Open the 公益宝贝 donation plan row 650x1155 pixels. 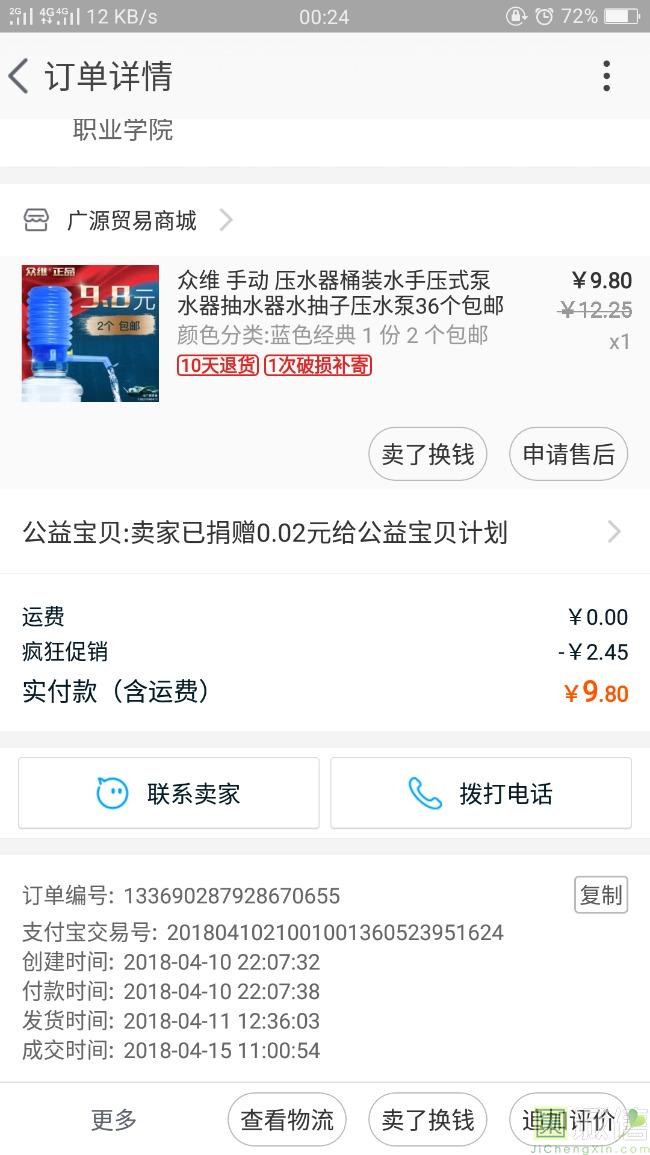[x=325, y=532]
